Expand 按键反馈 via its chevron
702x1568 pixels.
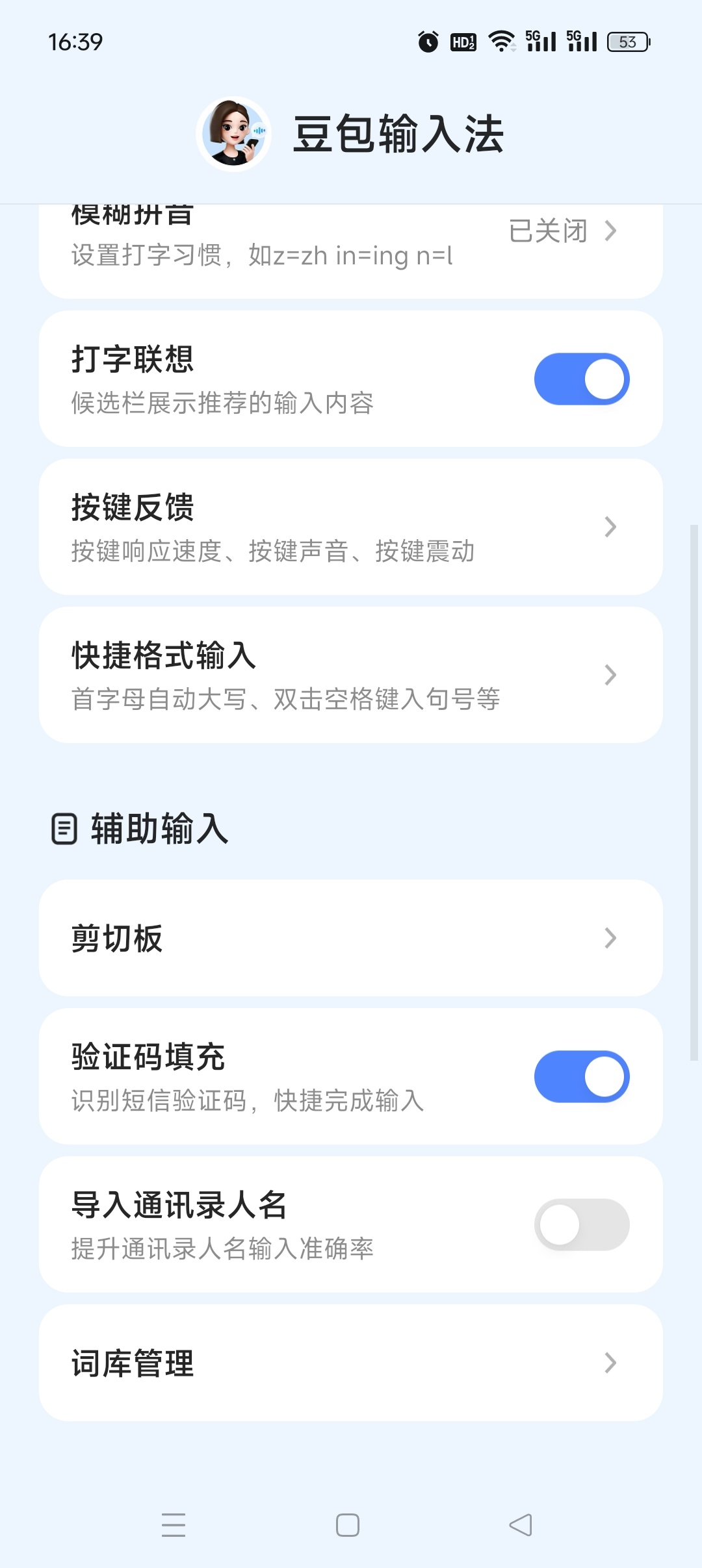(609, 526)
